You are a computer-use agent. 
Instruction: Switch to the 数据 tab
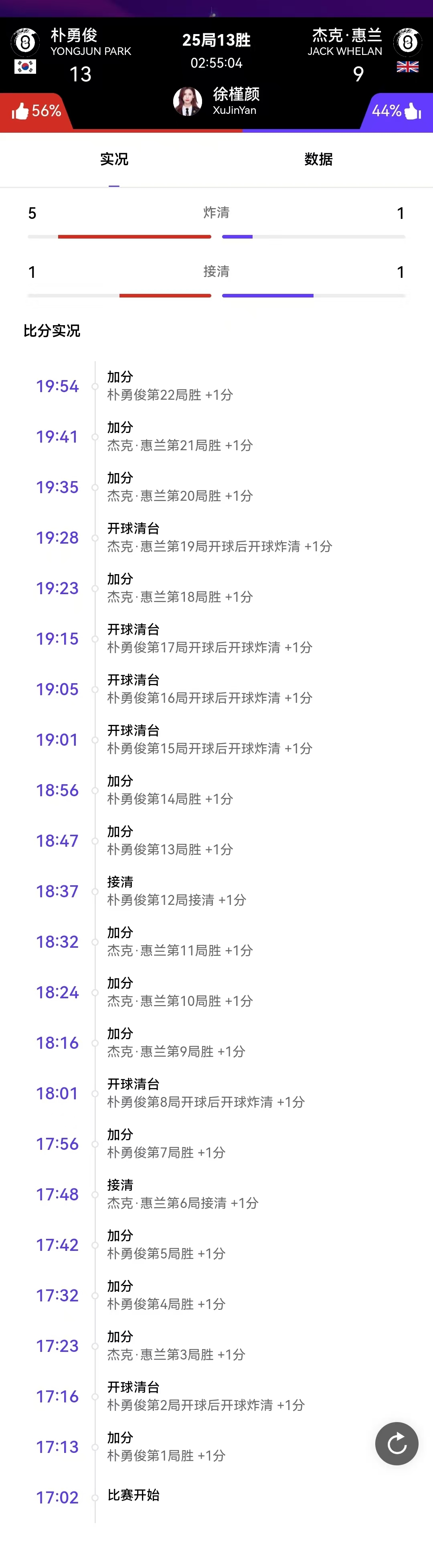click(x=318, y=160)
